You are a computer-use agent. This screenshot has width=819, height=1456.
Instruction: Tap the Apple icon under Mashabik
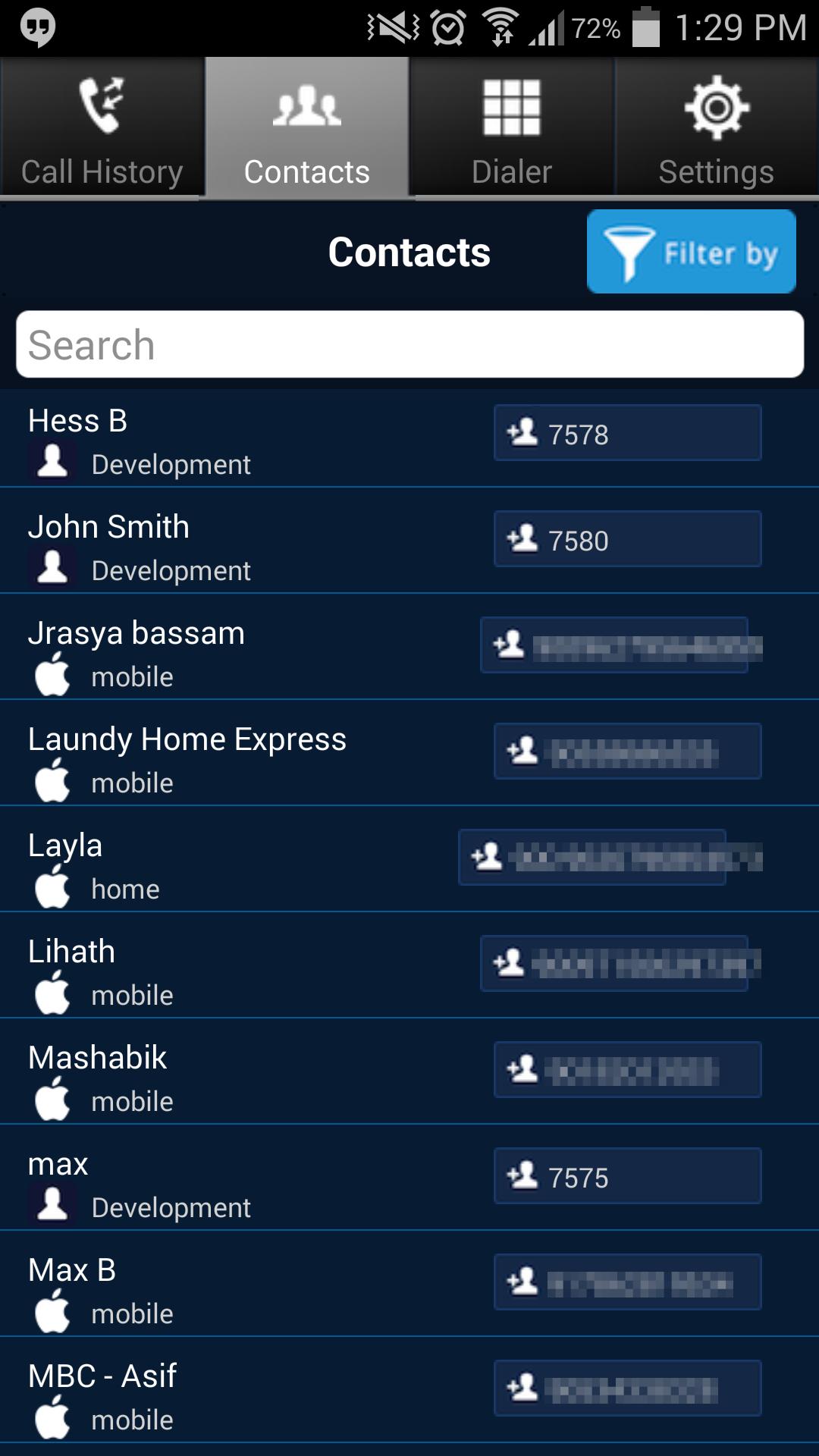click(x=53, y=1100)
